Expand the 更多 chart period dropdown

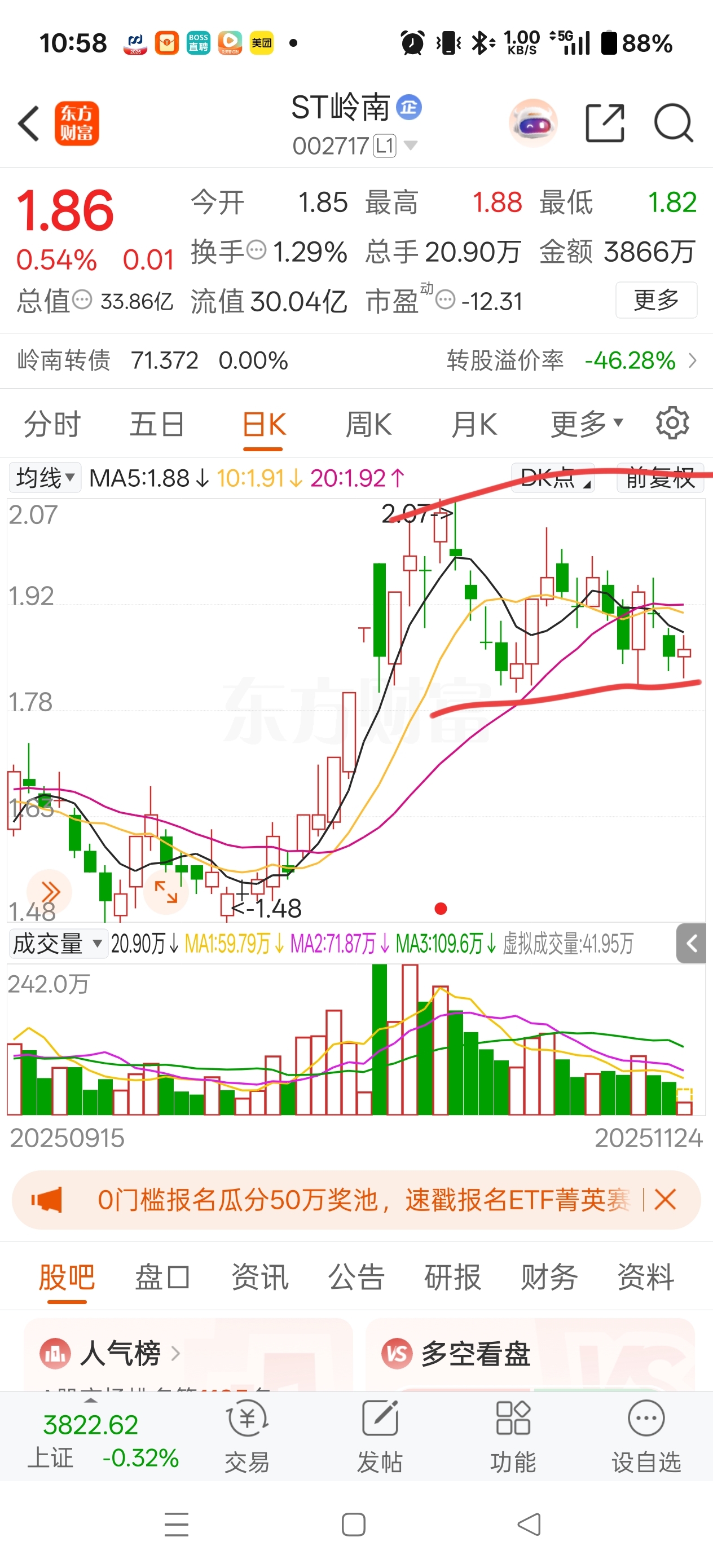coord(586,424)
